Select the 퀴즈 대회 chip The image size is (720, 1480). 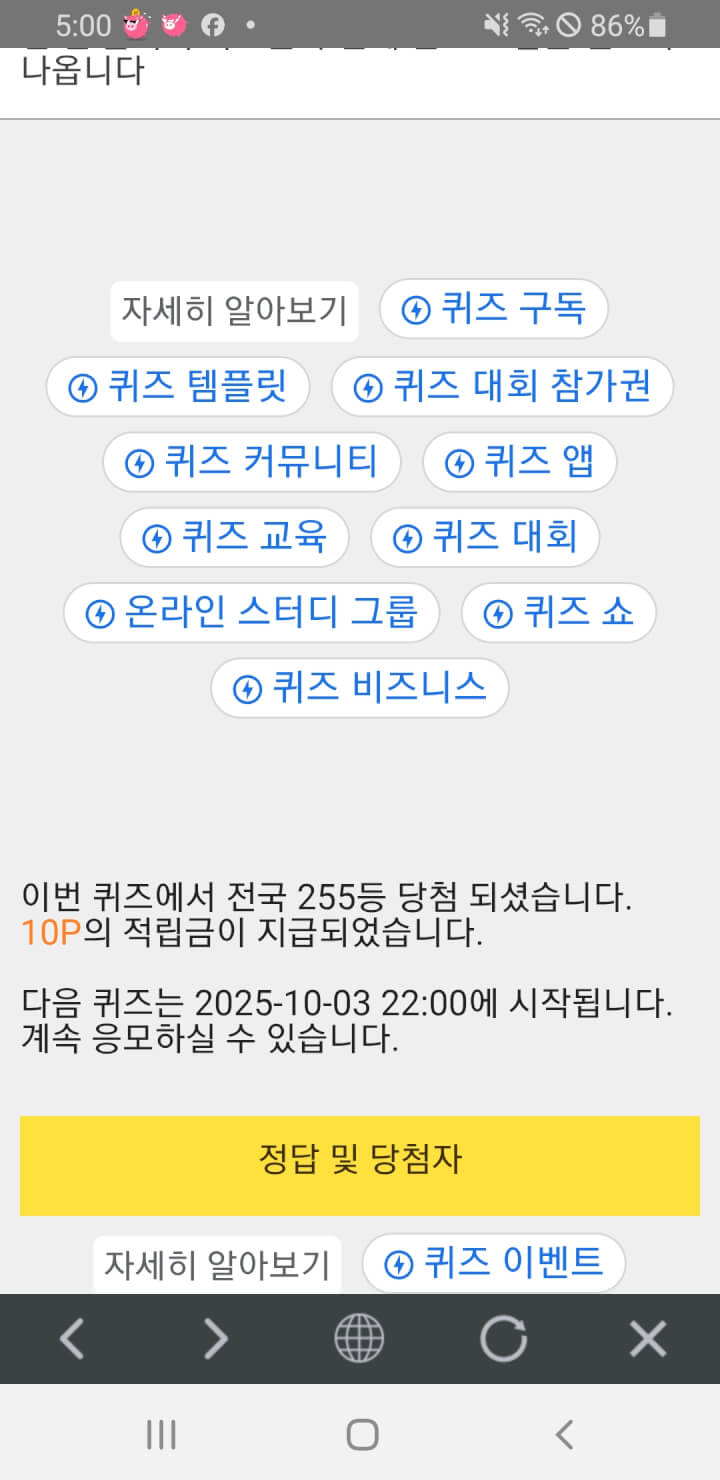coord(485,537)
